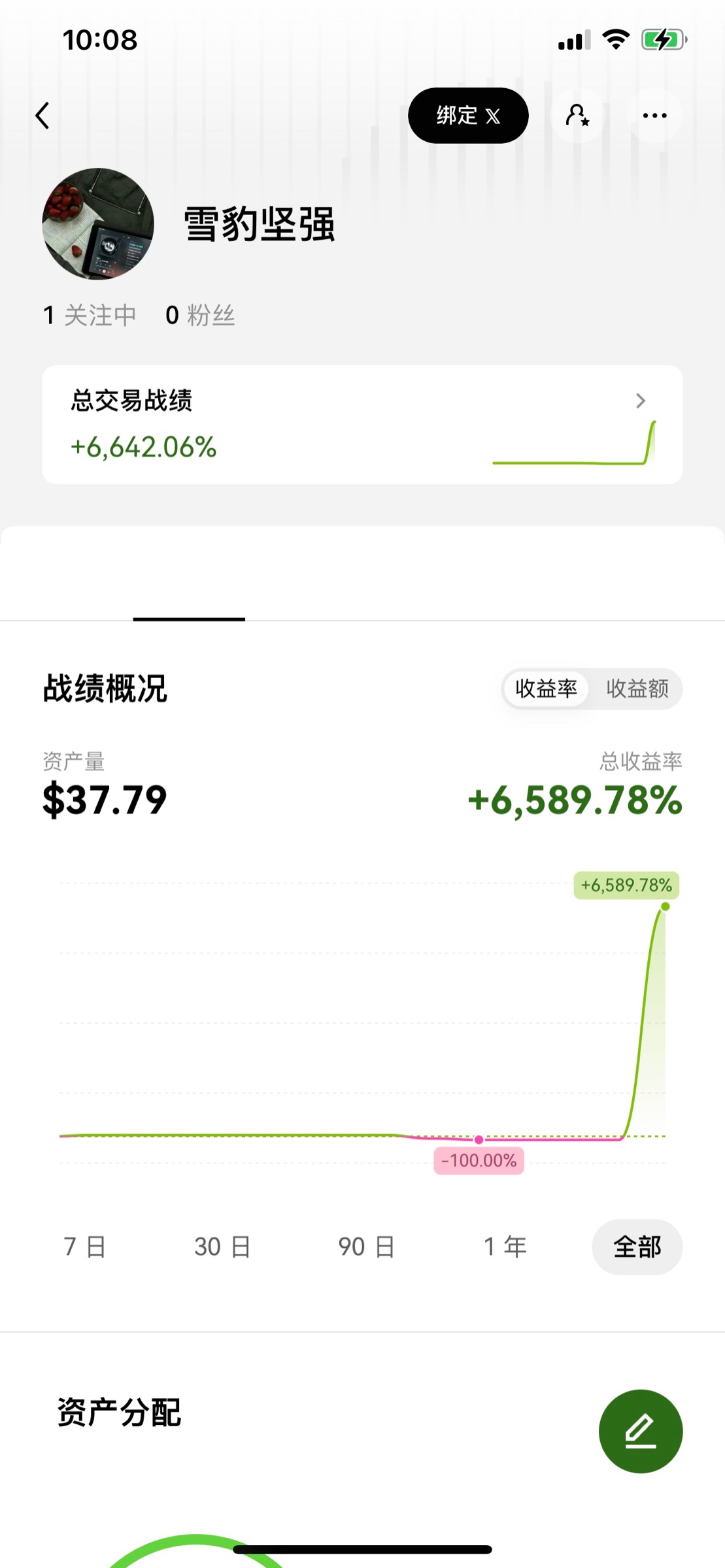Select the 30 日 time range
Screen dimensions: 725x1568
click(222, 1247)
